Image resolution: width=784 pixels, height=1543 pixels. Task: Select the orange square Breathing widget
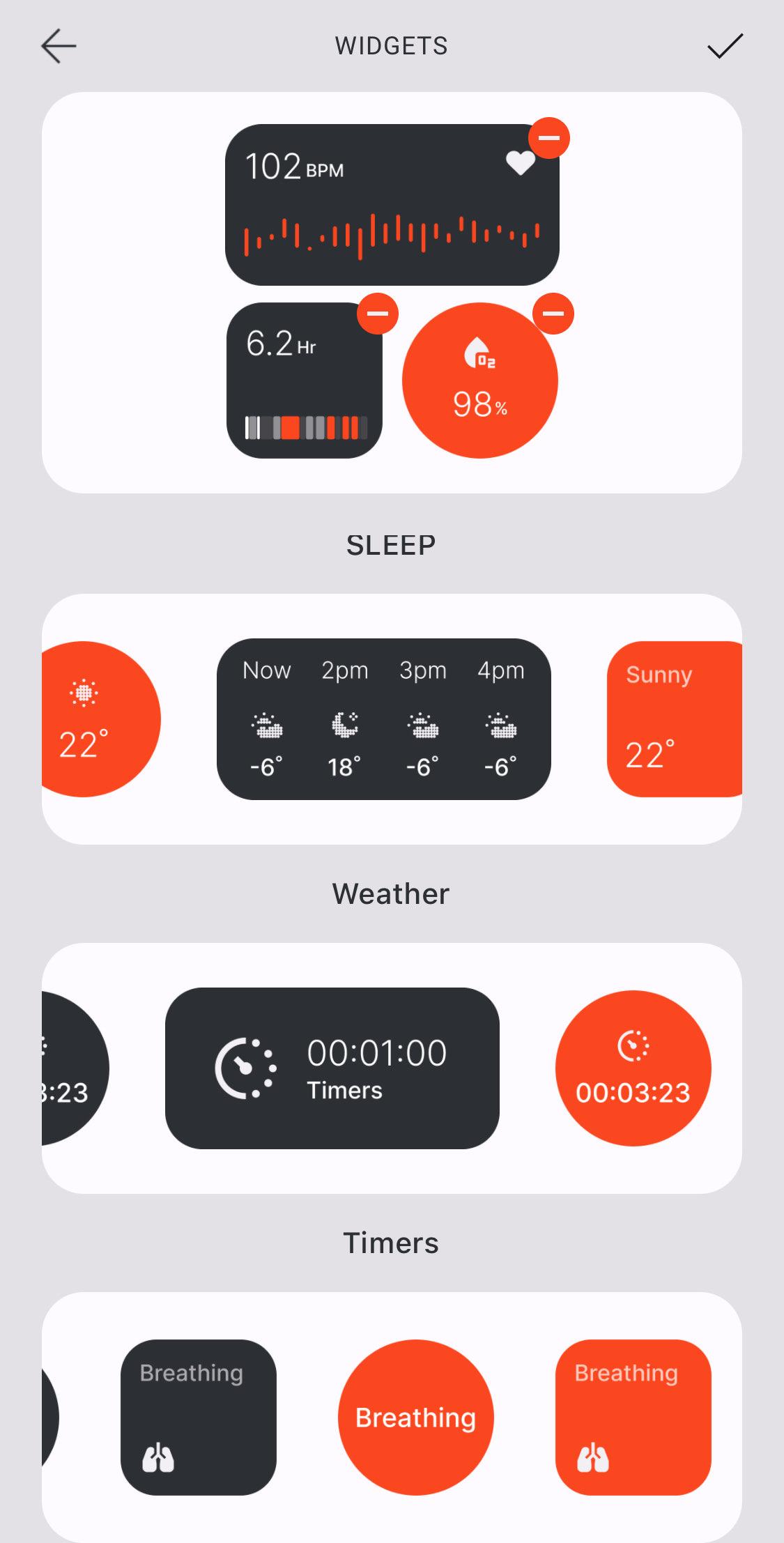(633, 1417)
